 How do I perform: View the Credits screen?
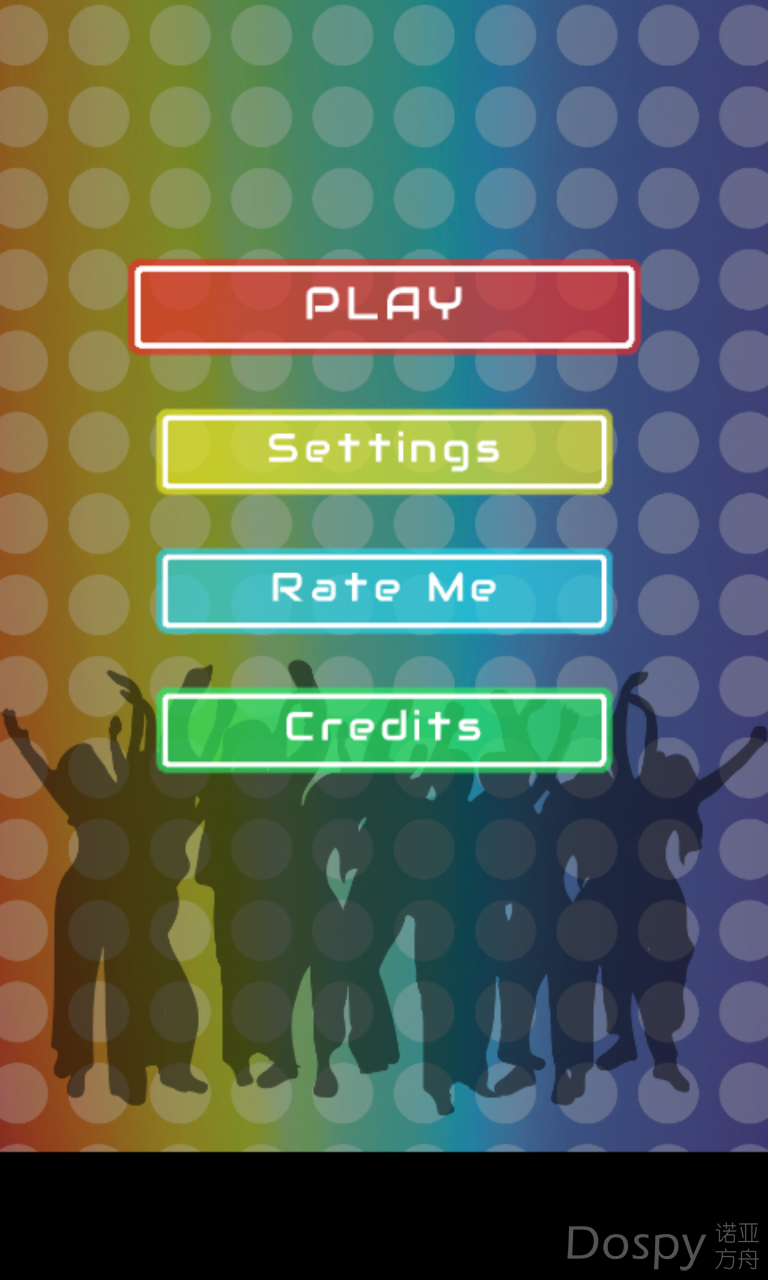click(x=384, y=729)
